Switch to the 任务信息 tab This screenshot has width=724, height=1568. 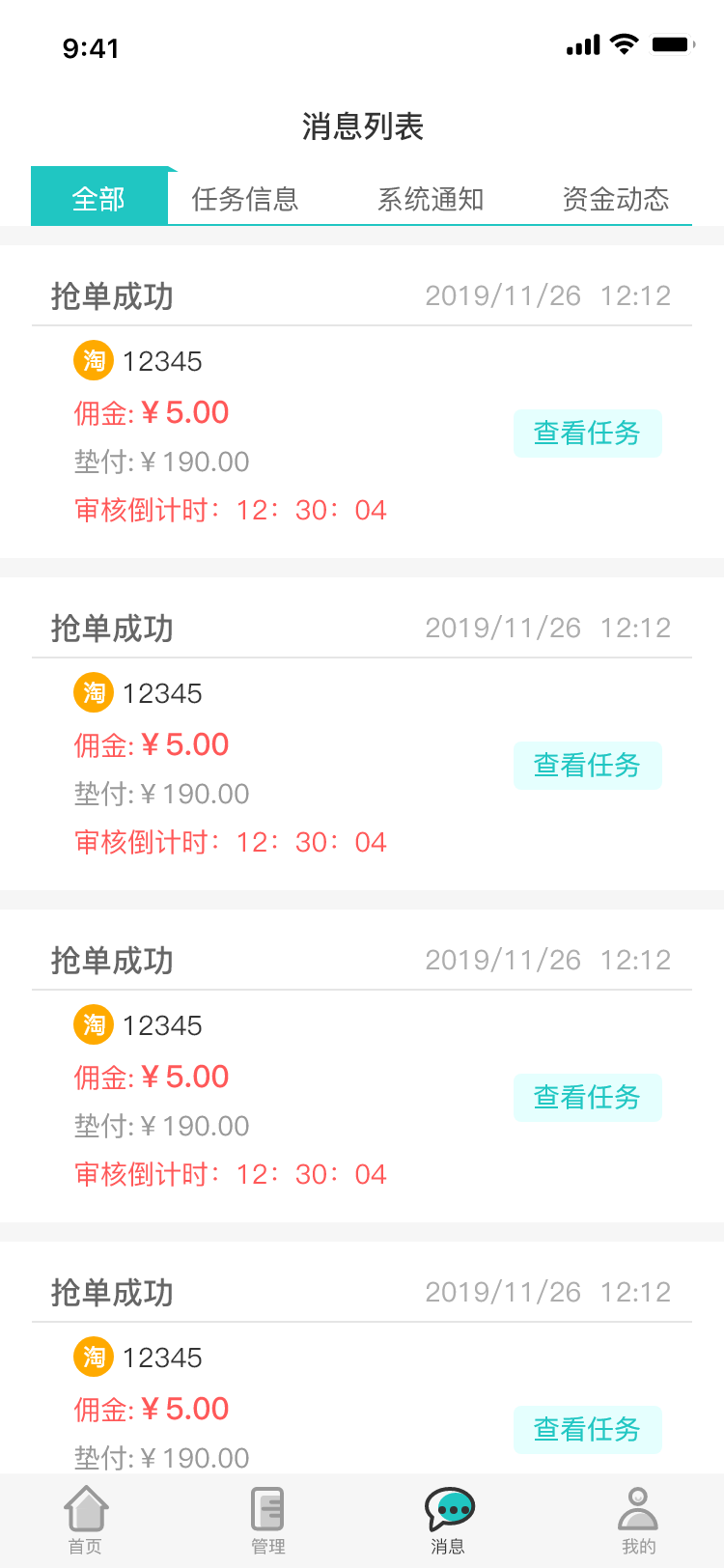(x=245, y=199)
